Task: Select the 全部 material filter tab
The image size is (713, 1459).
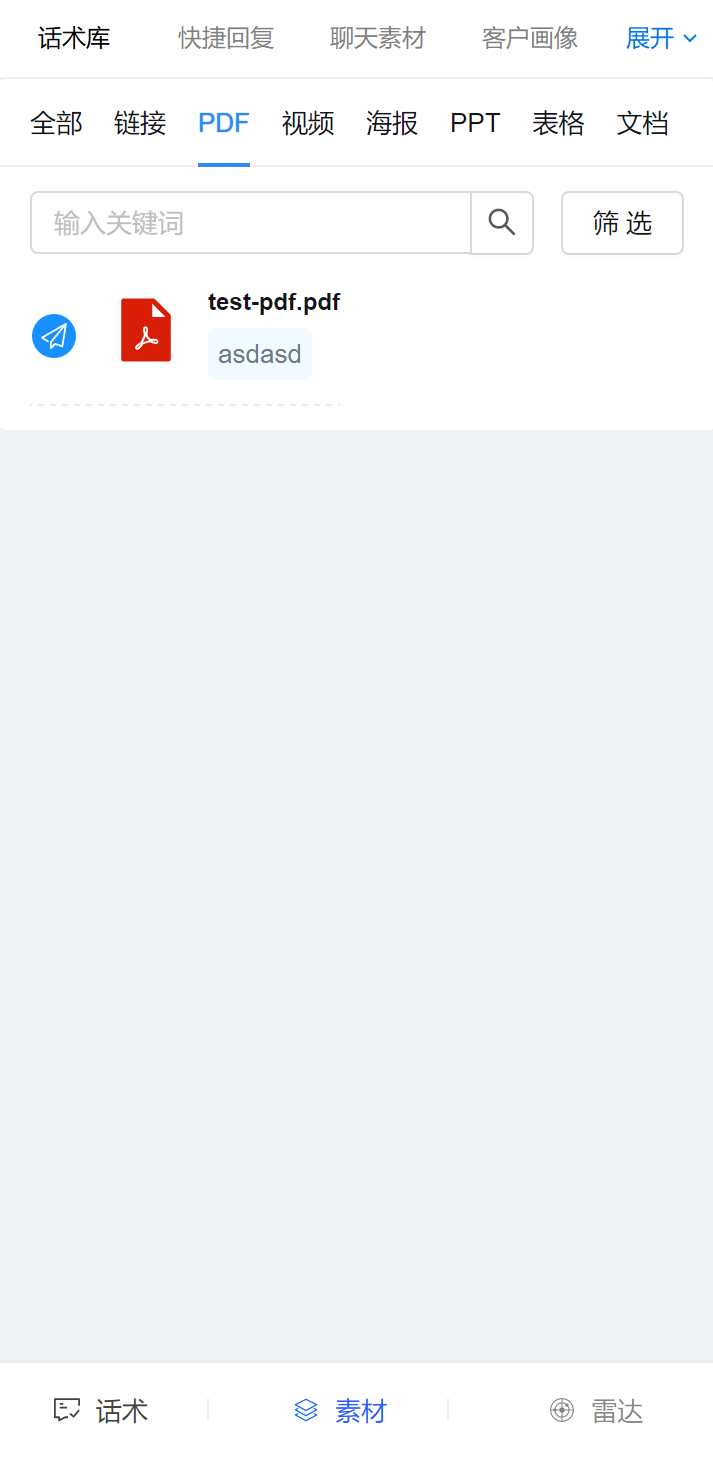Action: [57, 124]
